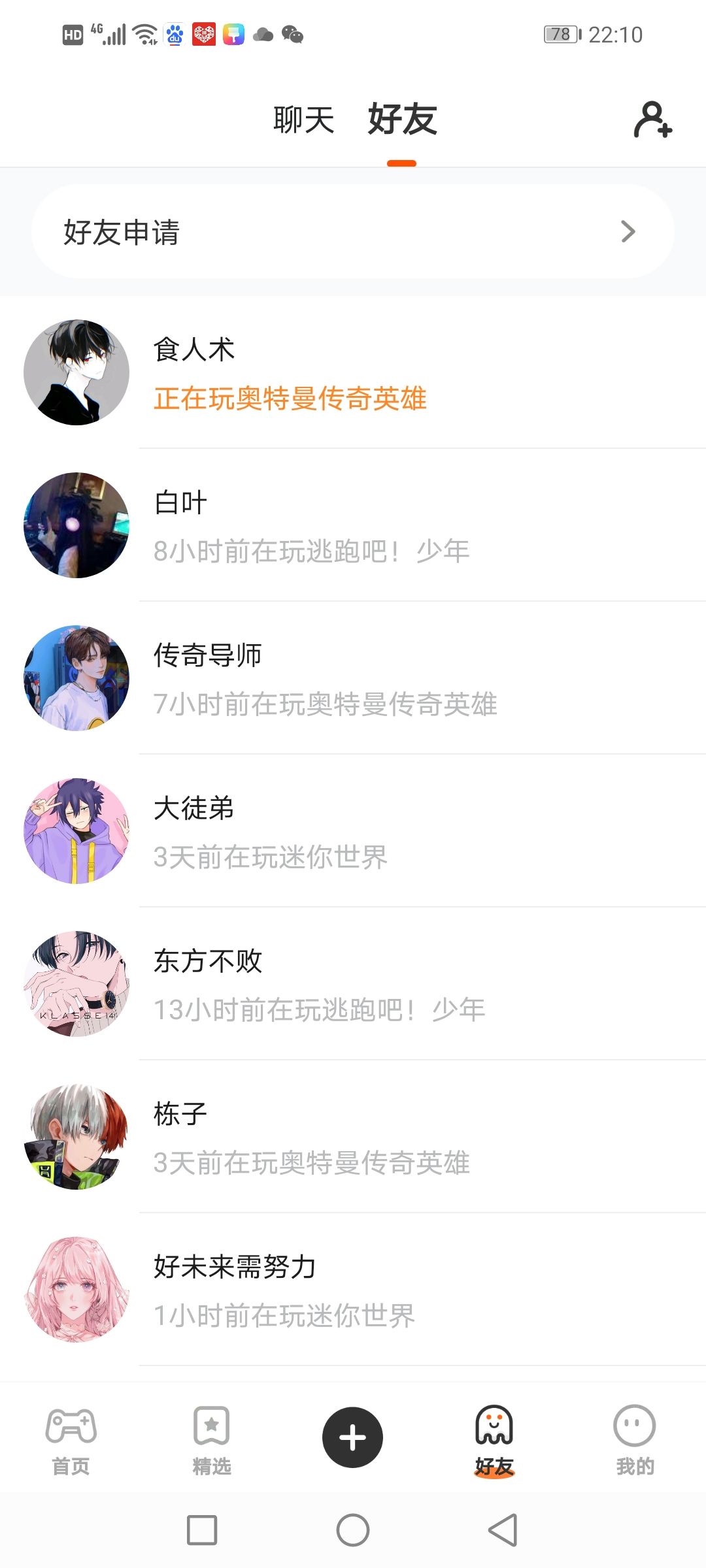The image size is (706, 1568).
Task: Select friend 白叶 in the list
Action: click(353, 525)
